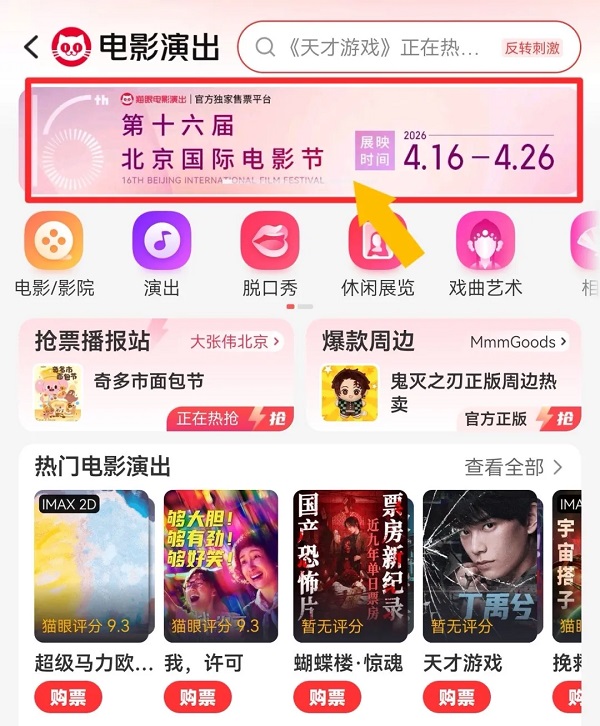
Task: Open the 蝴蝶楼·惊魂 movie poster
Action: click(350, 565)
